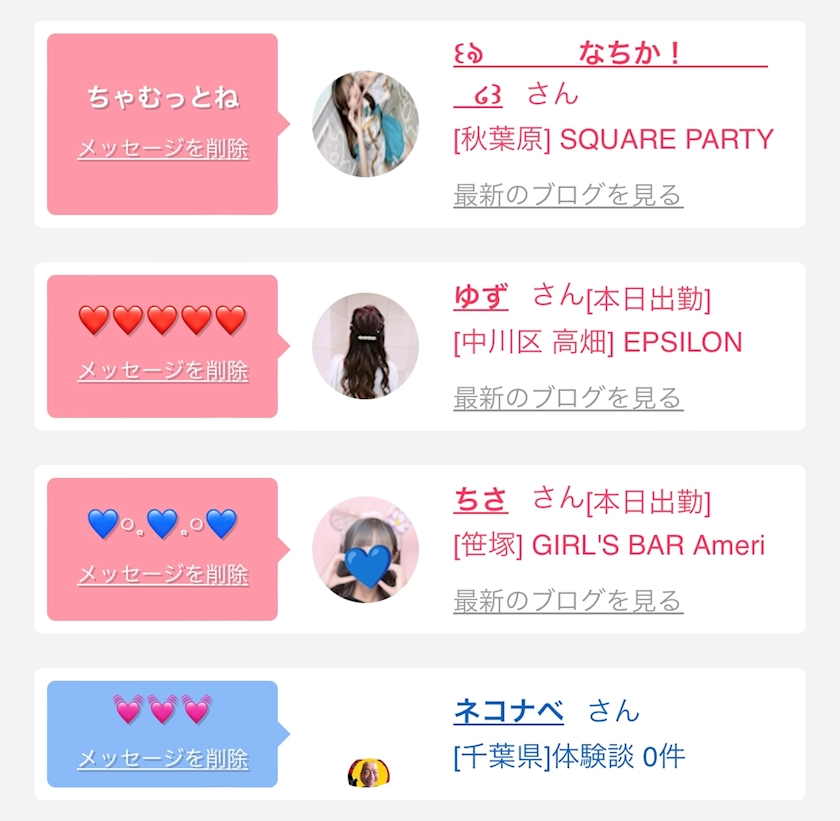The image size is (840, 821).
Task: Delete the ちゃむっとね message
Action: 163,148
